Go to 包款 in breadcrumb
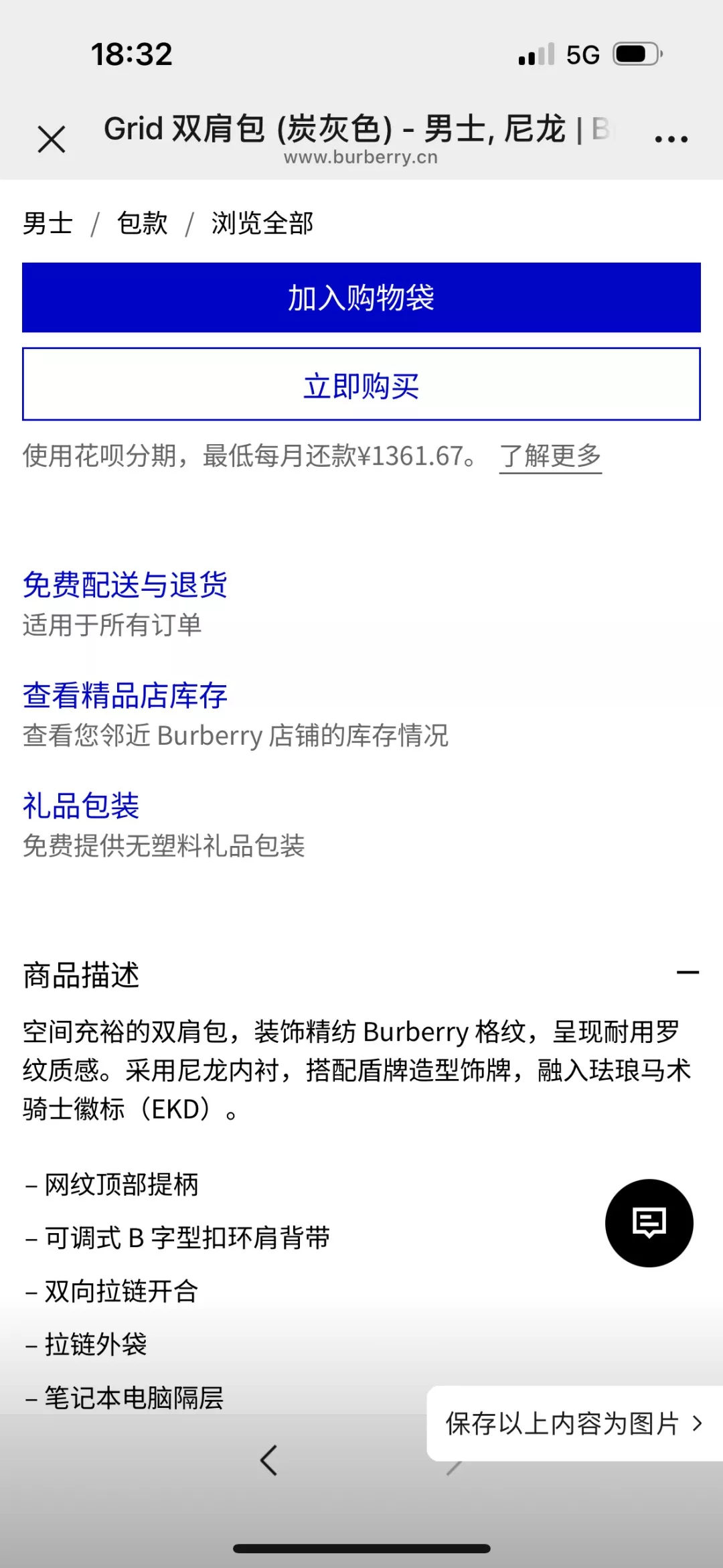Screen dimensions: 723x1568 (x=142, y=223)
